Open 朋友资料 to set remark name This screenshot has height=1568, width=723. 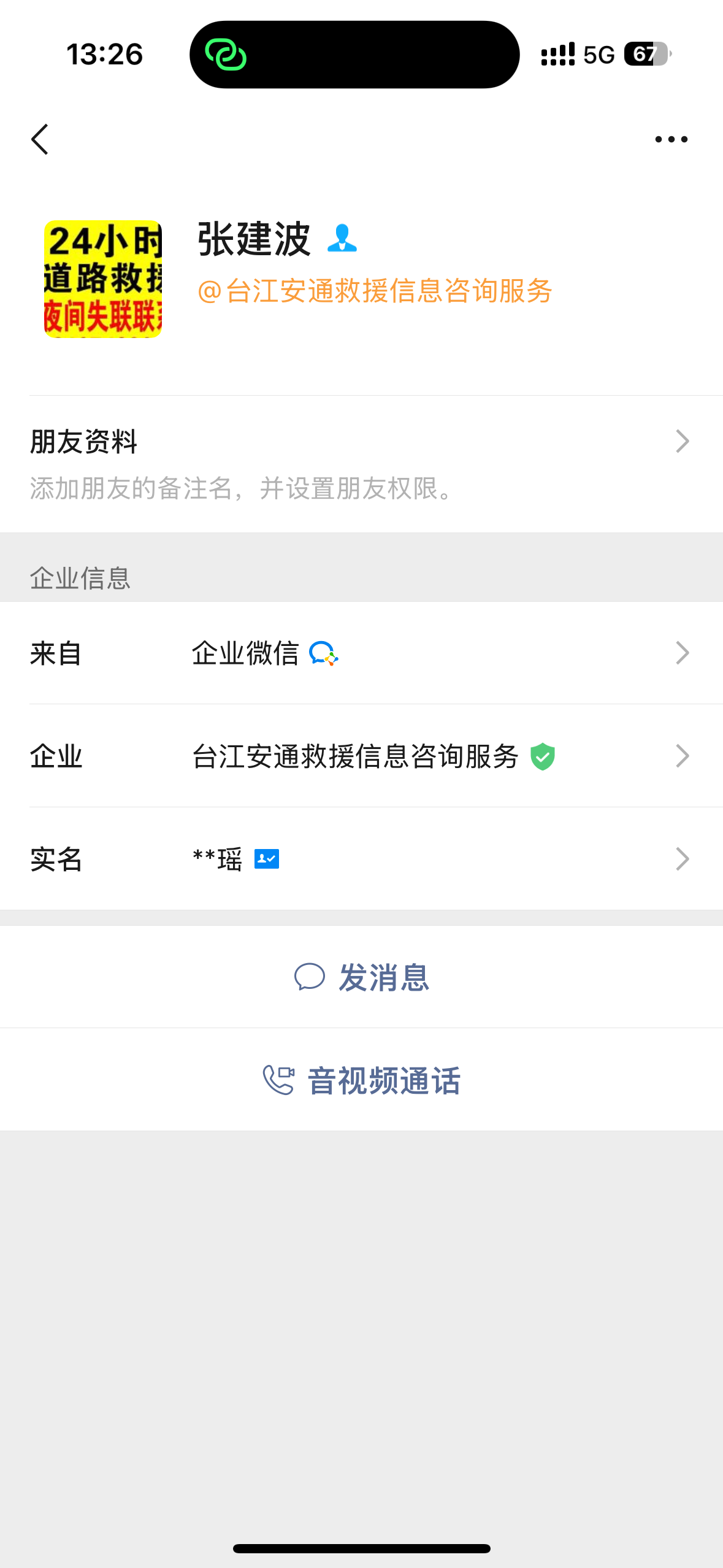pos(361,463)
